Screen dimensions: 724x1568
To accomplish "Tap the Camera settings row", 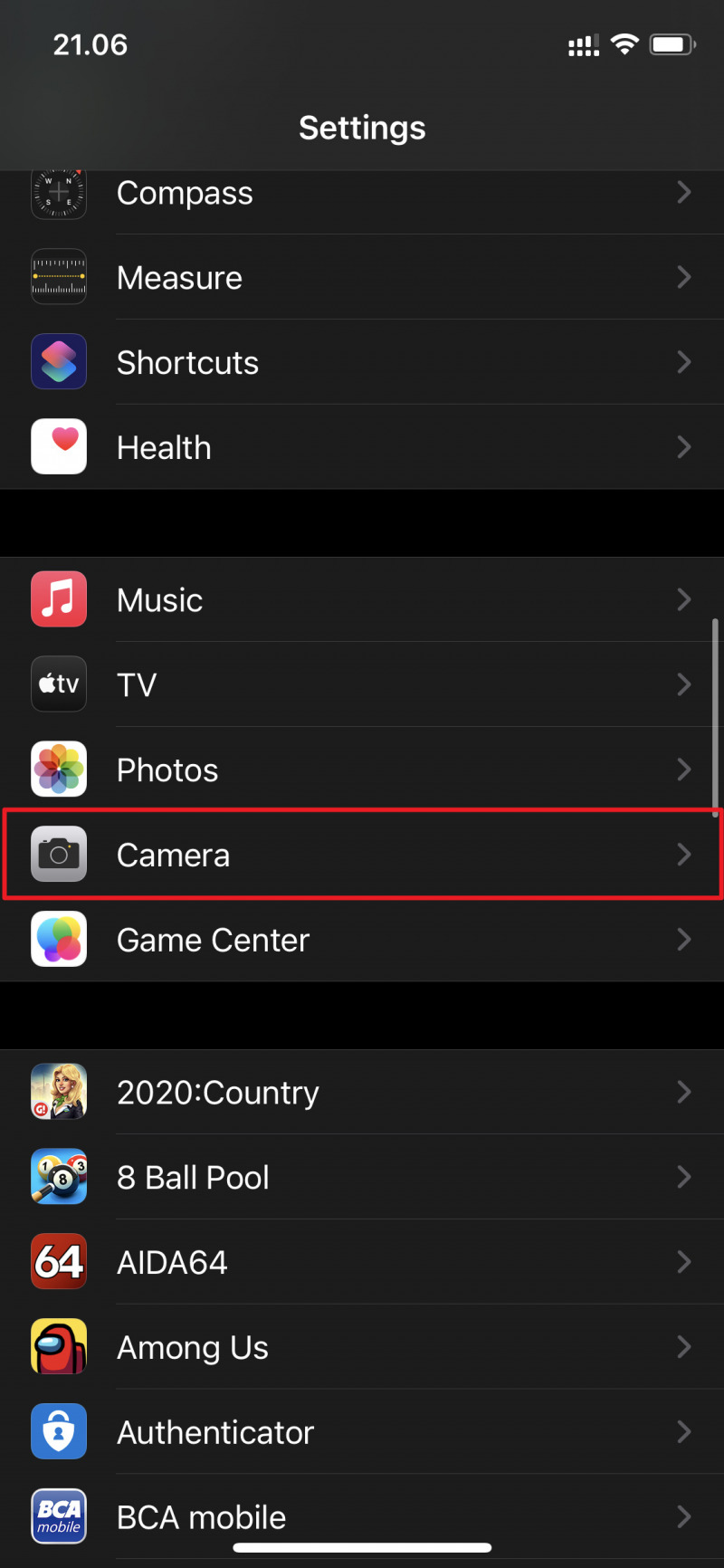I will coord(362,855).
